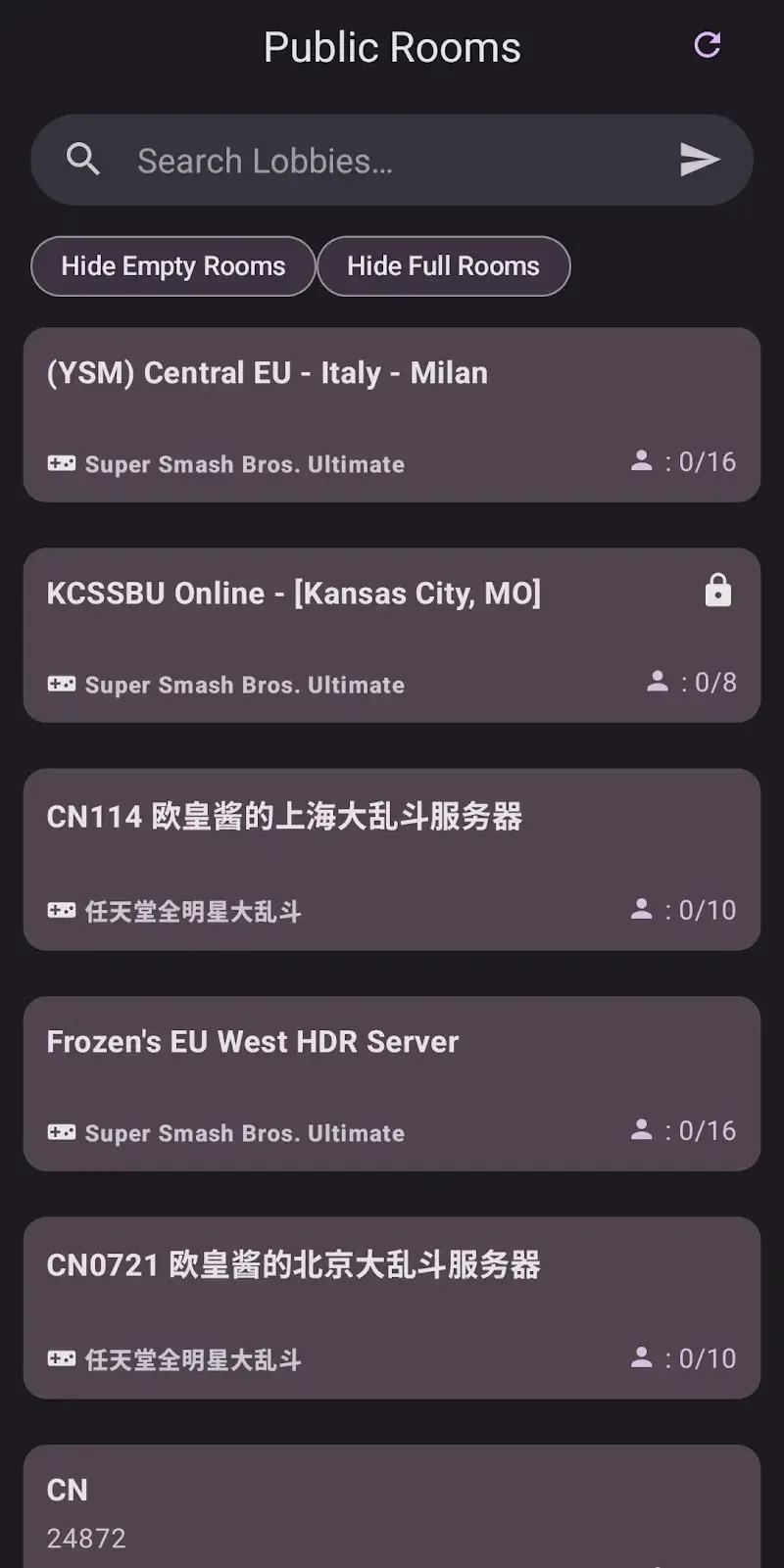Click the lock icon on KCSSBU Online room
Screen dimensions: 784x1568
(717, 591)
